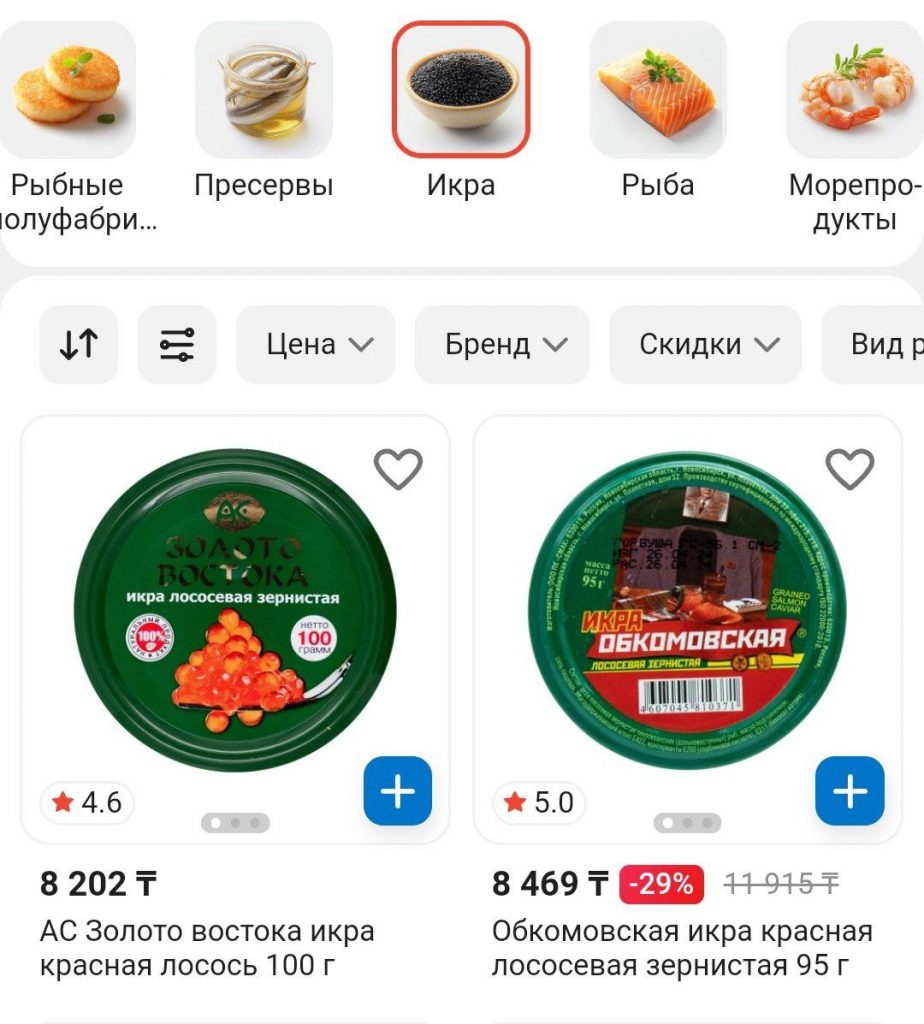The image size is (924, 1024).
Task: Select the Пресервы category
Action: point(263,90)
